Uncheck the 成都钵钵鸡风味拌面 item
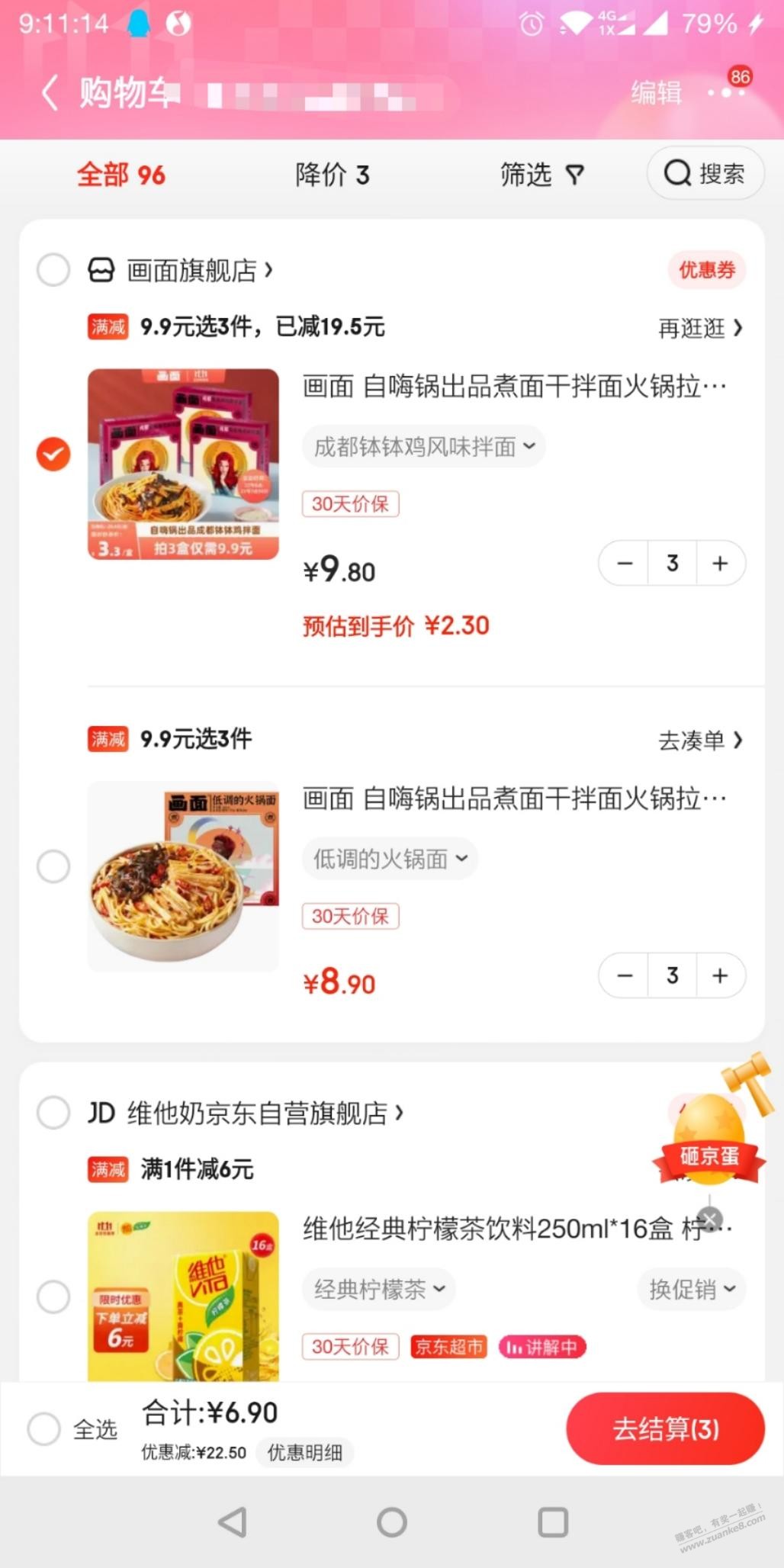 pyautogui.click(x=53, y=455)
